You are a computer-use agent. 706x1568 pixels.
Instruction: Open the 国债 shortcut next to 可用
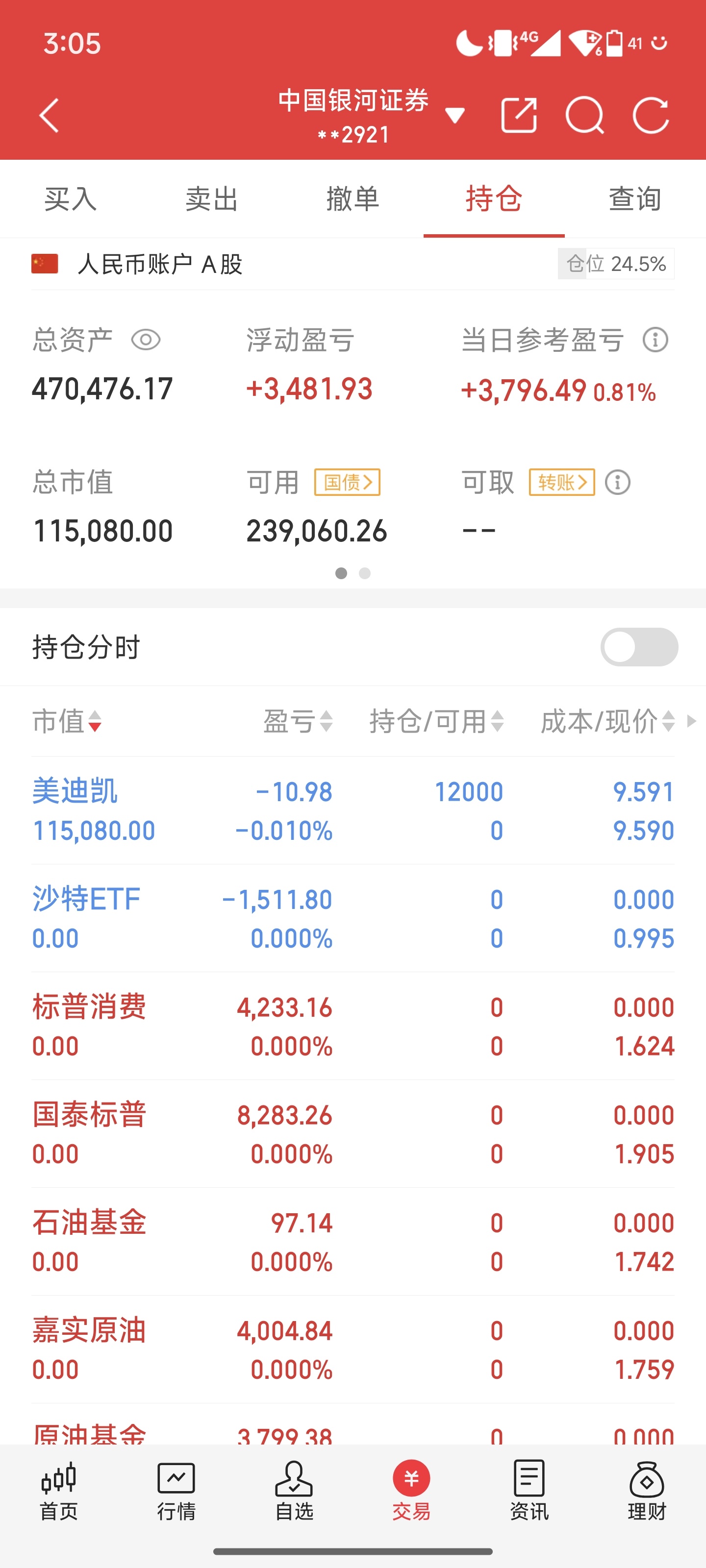[x=347, y=482]
